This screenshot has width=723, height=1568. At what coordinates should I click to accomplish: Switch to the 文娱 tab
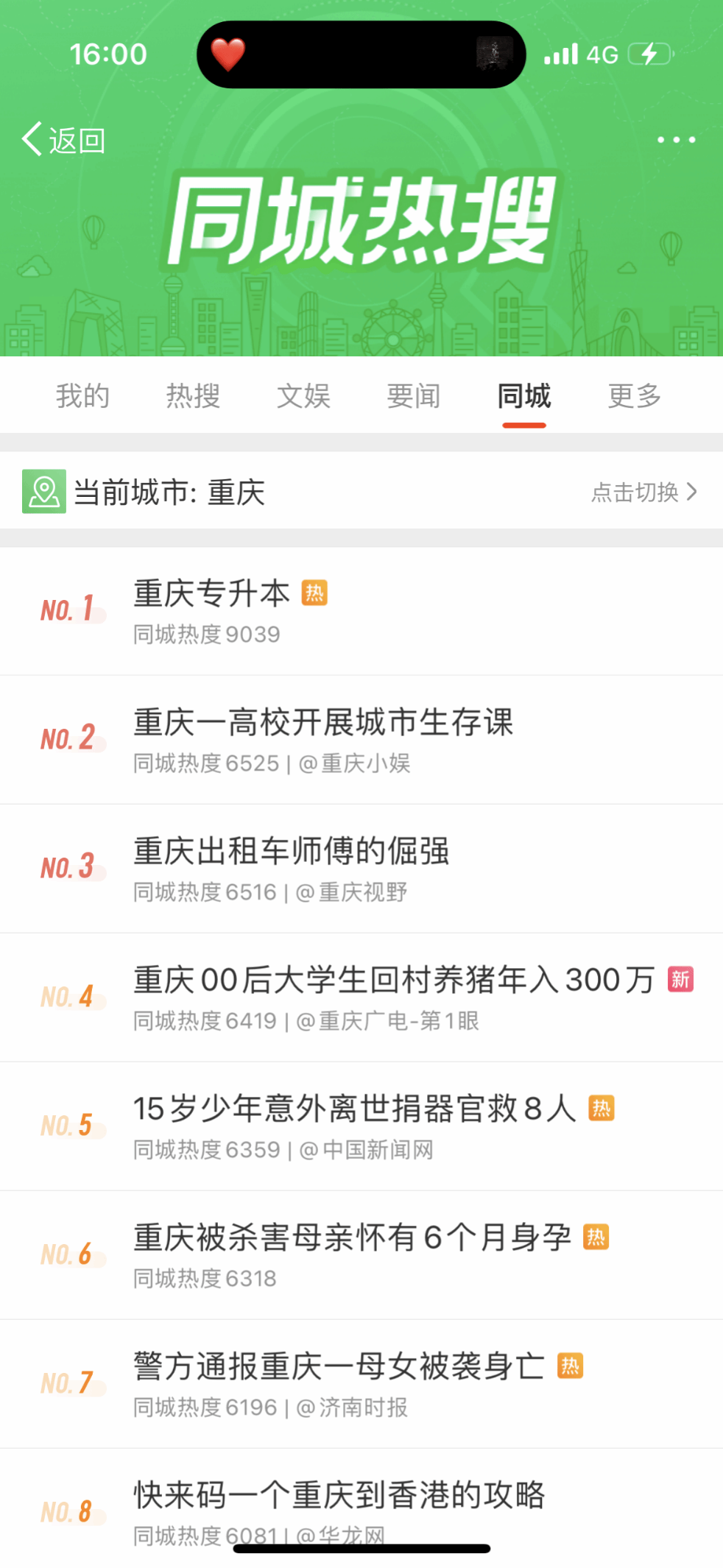[x=303, y=396]
